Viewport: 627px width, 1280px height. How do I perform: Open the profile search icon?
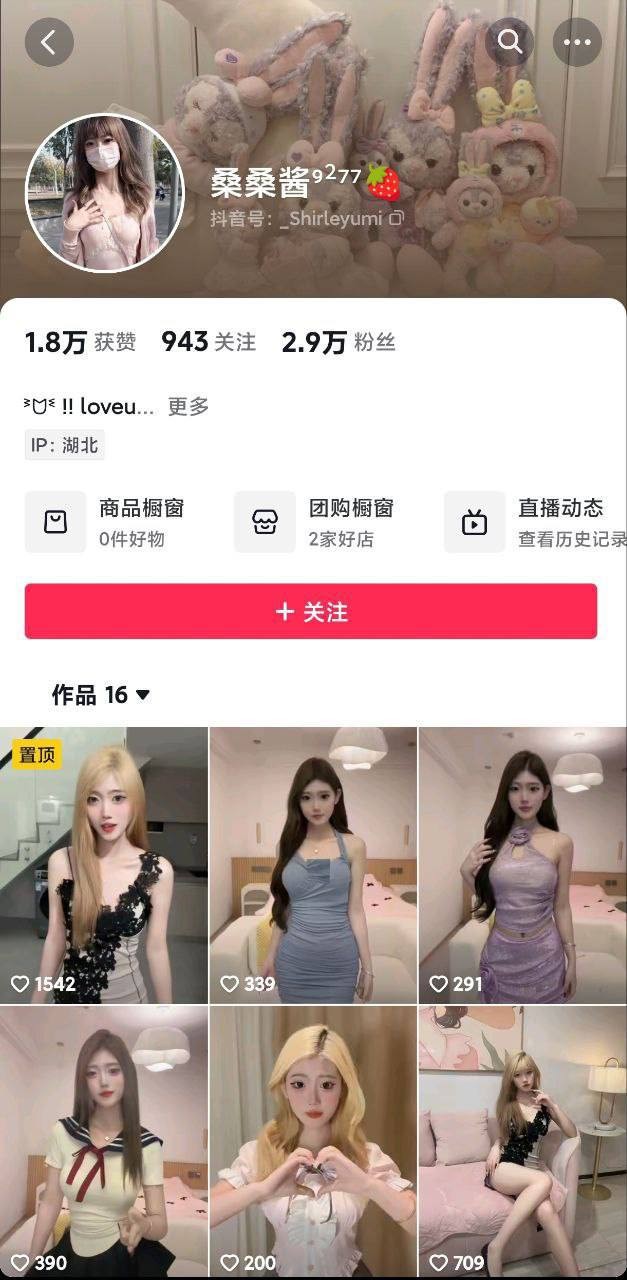pos(510,42)
